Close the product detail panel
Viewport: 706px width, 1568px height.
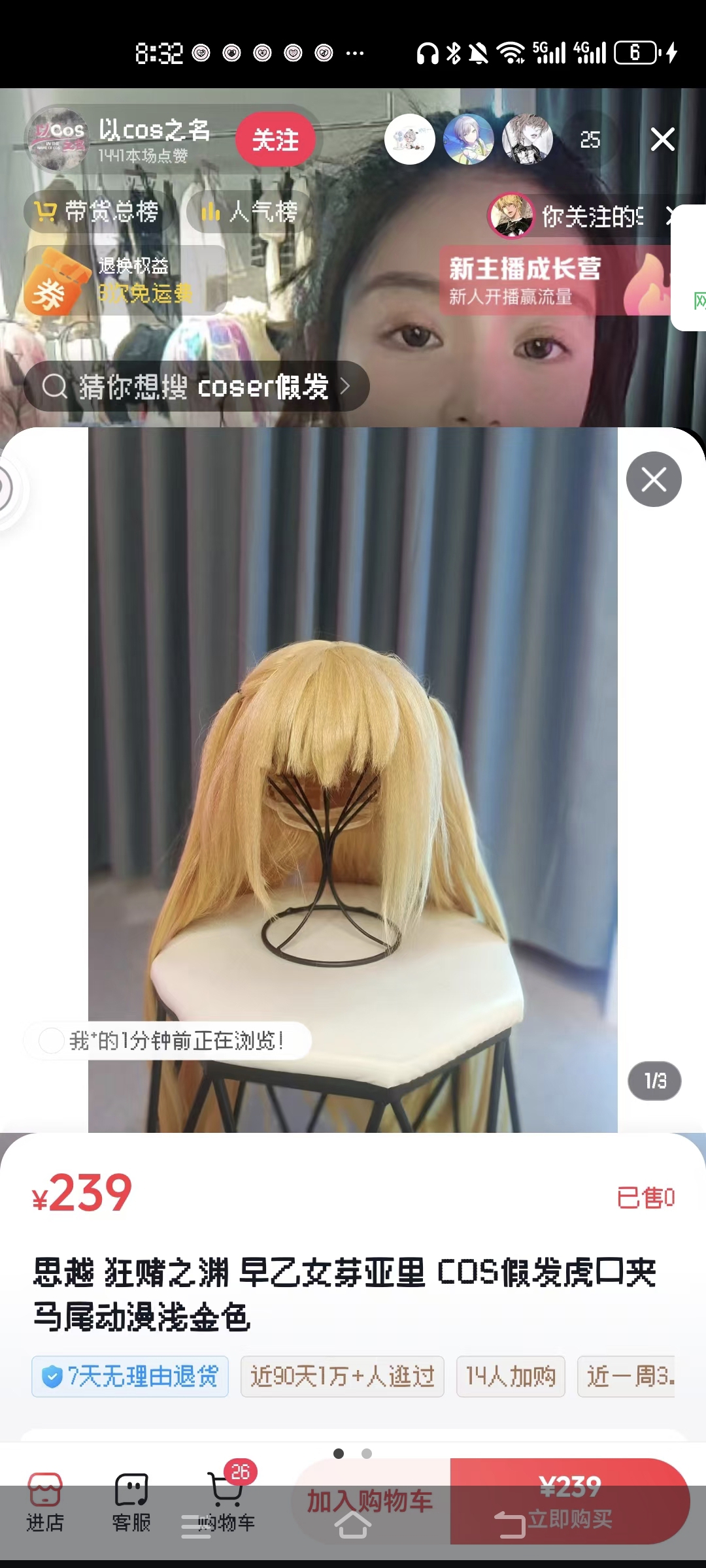(x=654, y=479)
